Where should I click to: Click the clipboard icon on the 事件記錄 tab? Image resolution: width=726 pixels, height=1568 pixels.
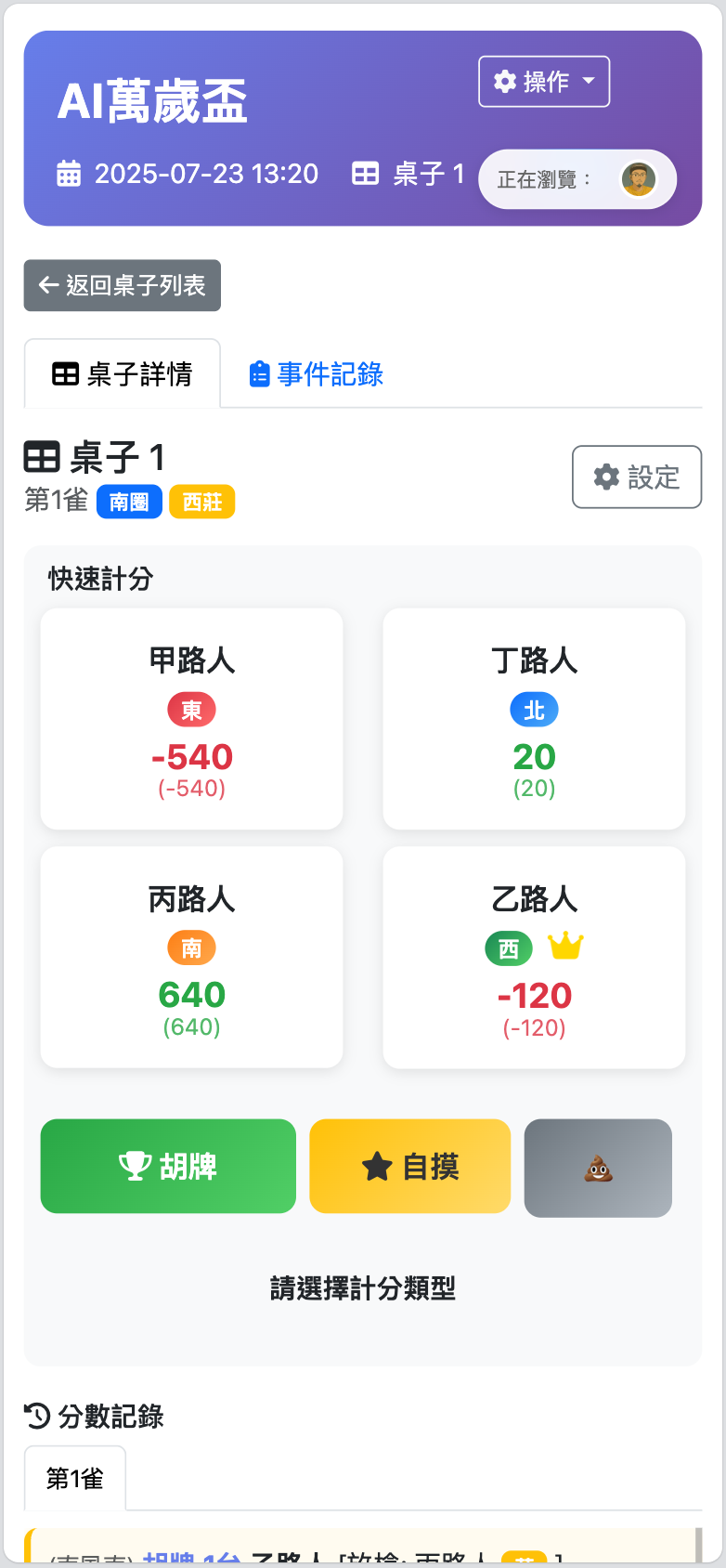click(x=258, y=372)
